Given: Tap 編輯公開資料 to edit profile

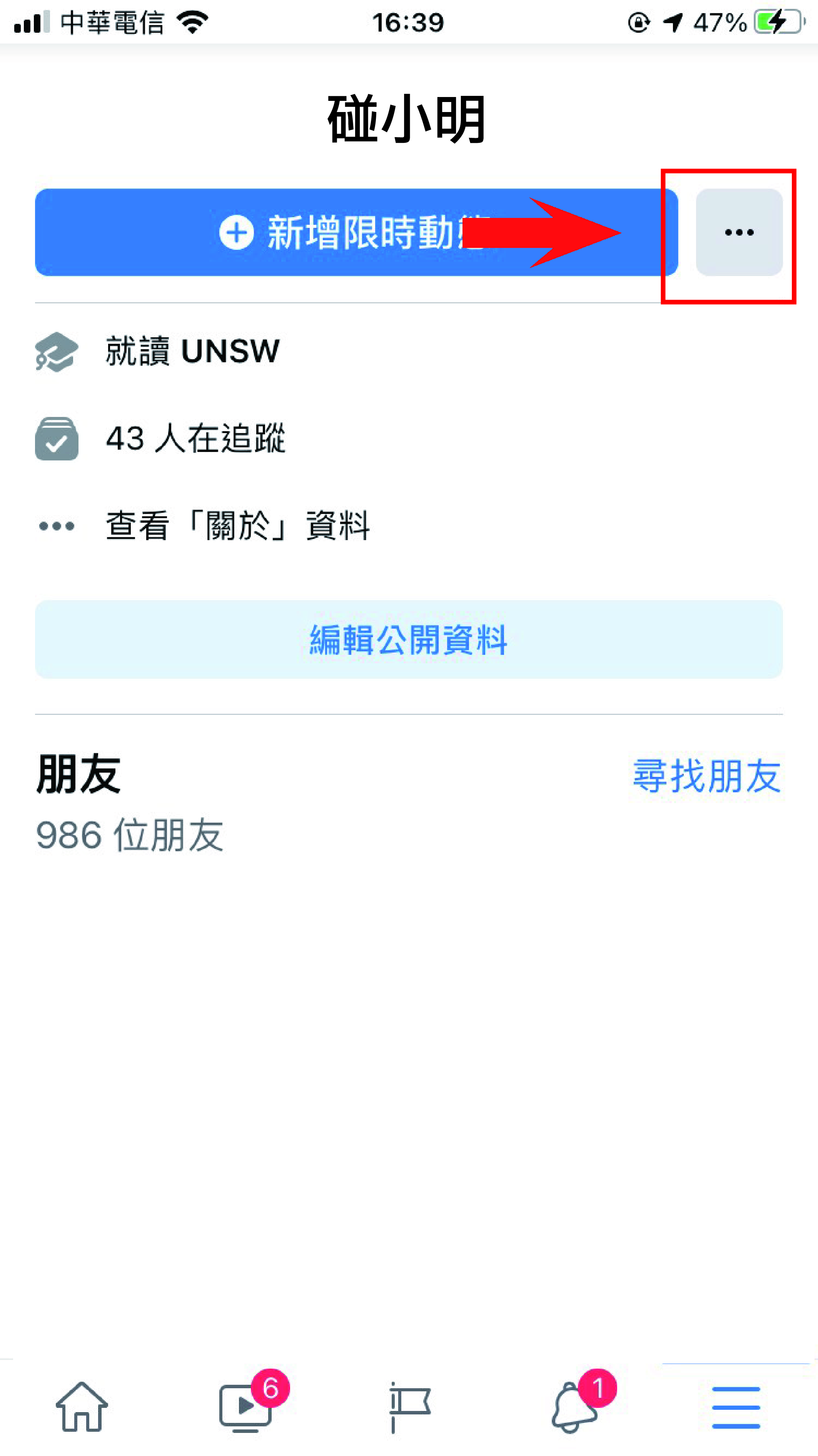Looking at the screenshot, I should click(409, 639).
